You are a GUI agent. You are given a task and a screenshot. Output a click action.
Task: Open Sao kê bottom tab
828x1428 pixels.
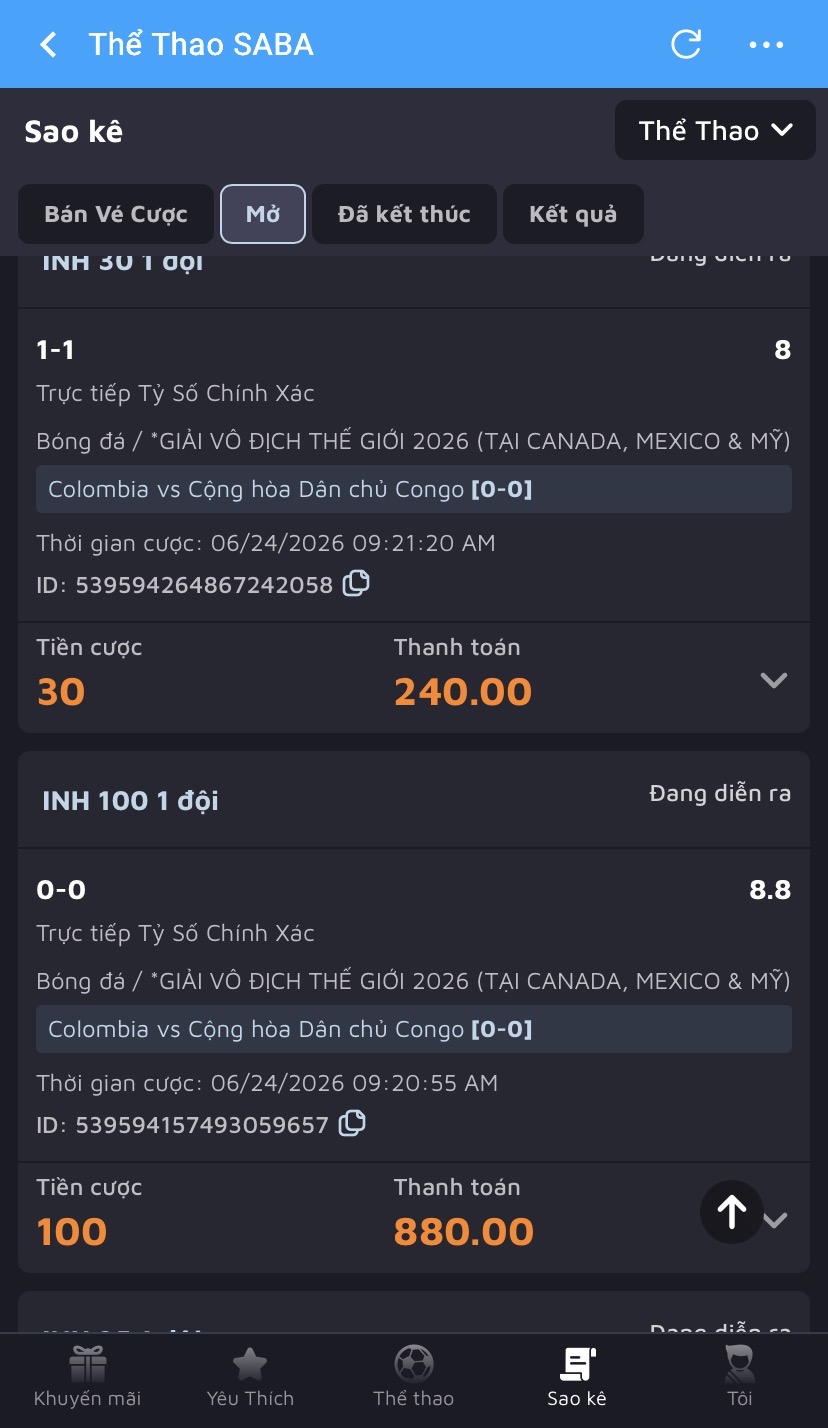pos(577,1378)
